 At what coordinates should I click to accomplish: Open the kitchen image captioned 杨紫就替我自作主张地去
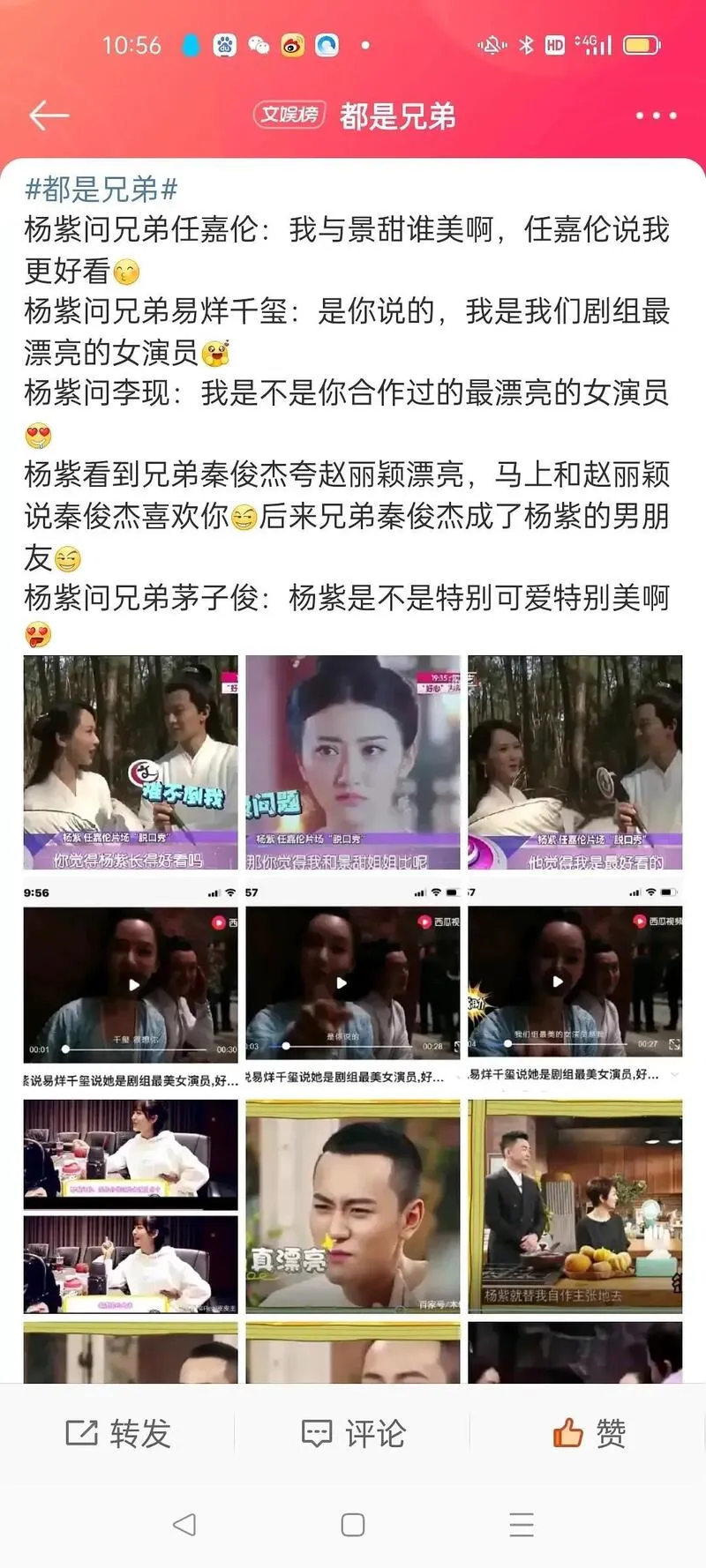click(x=575, y=1206)
